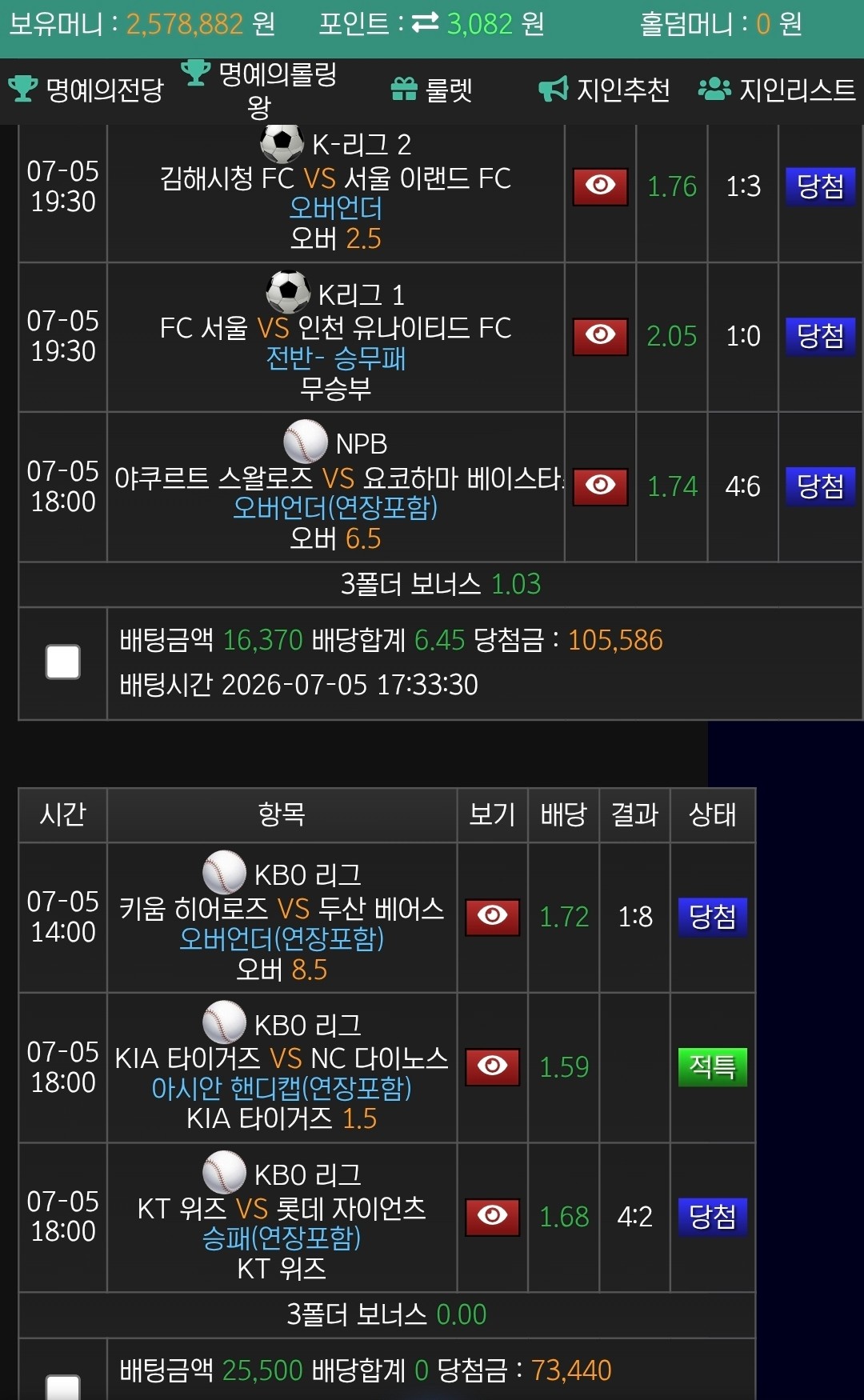Viewport: 864px width, 1400px height.
Task: Go to the 룰렛 page
Action: 432,90
